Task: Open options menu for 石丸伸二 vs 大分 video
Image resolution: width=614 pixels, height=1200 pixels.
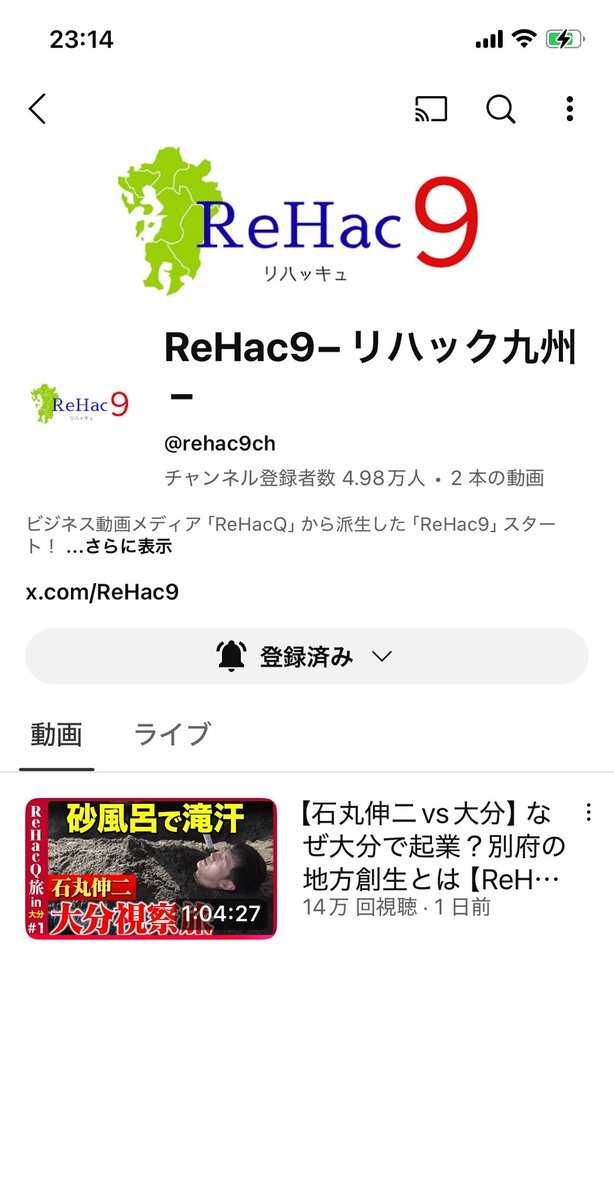Action: (588, 811)
